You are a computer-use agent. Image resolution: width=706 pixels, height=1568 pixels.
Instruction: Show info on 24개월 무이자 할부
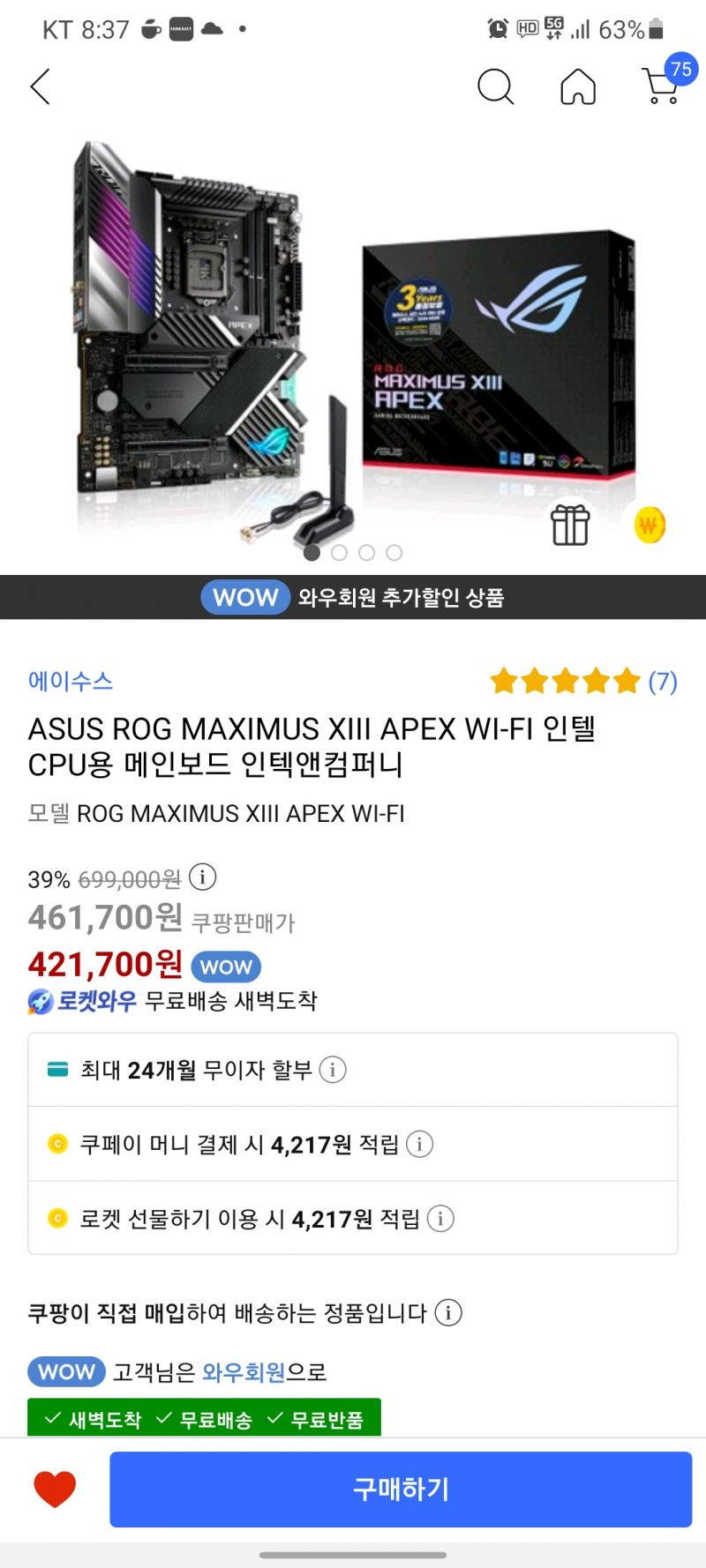[x=333, y=1070]
